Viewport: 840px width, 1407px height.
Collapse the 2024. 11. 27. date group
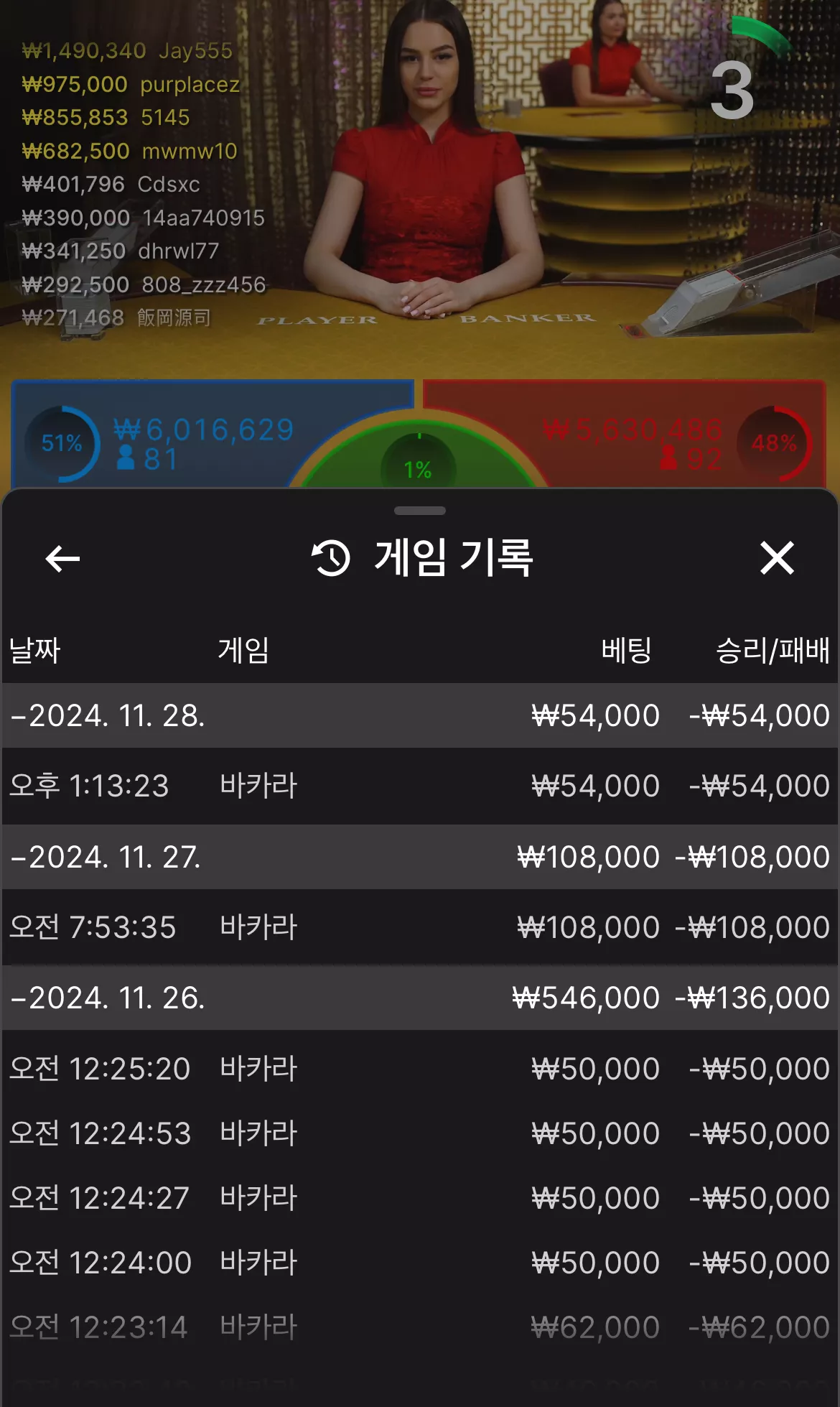point(420,857)
